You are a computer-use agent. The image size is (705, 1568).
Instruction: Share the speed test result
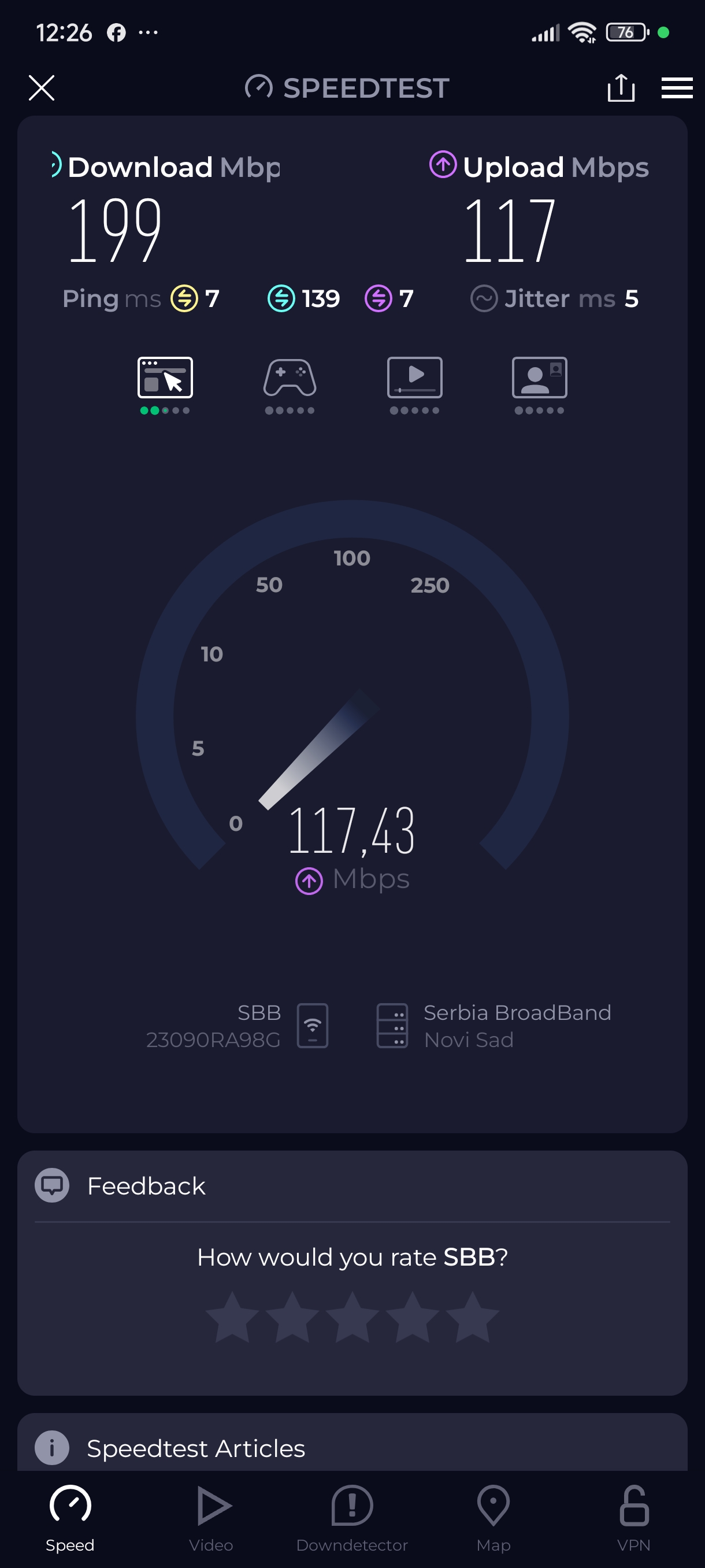621,88
